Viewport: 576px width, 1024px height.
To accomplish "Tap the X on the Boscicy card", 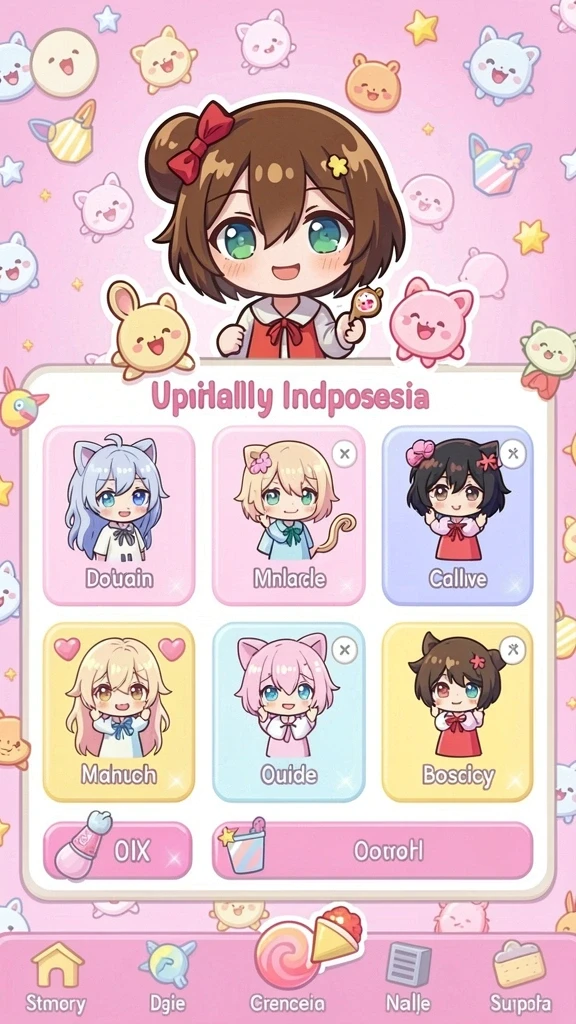I will pos(513,650).
